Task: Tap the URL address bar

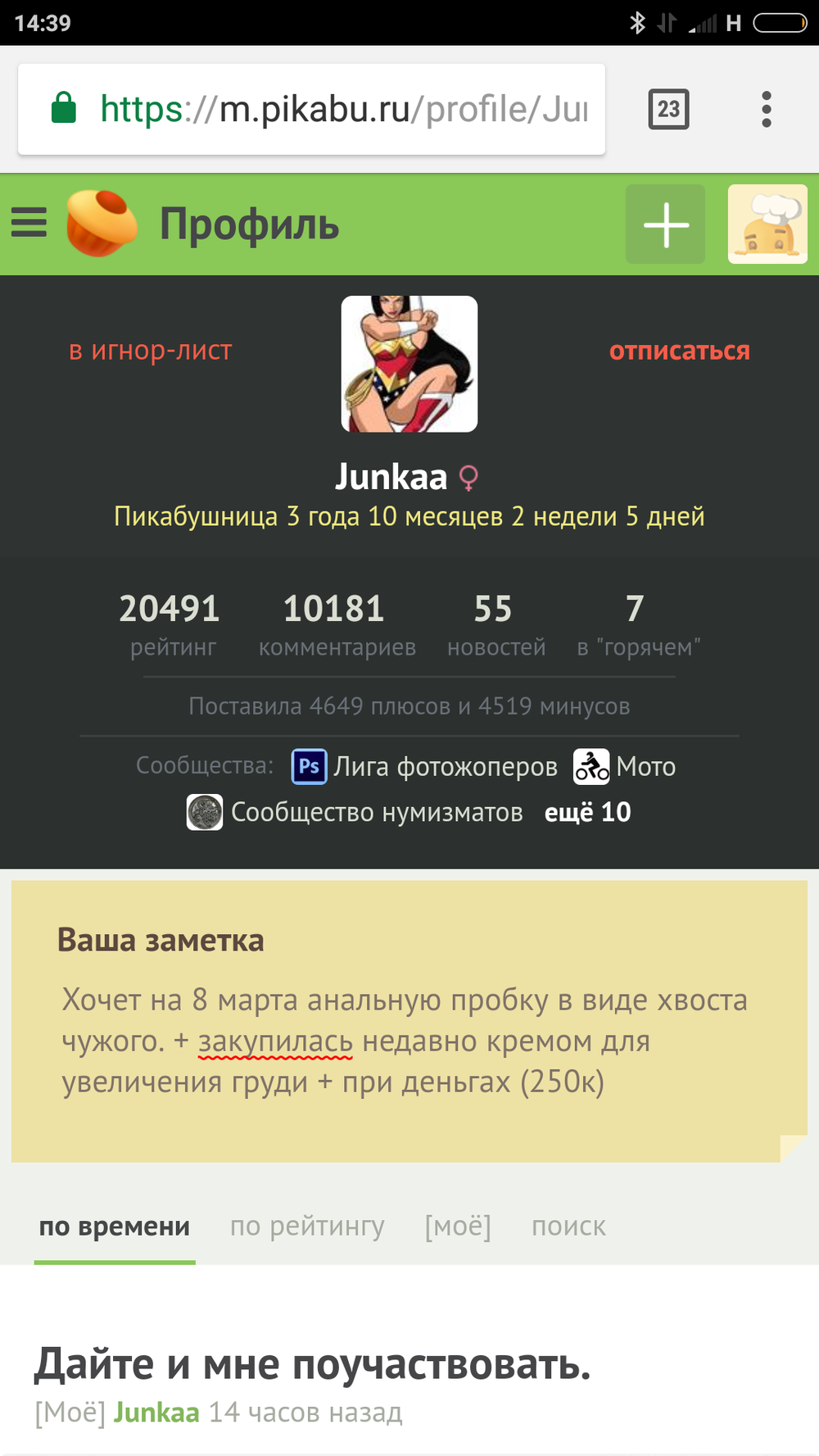Action: point(312,109)
